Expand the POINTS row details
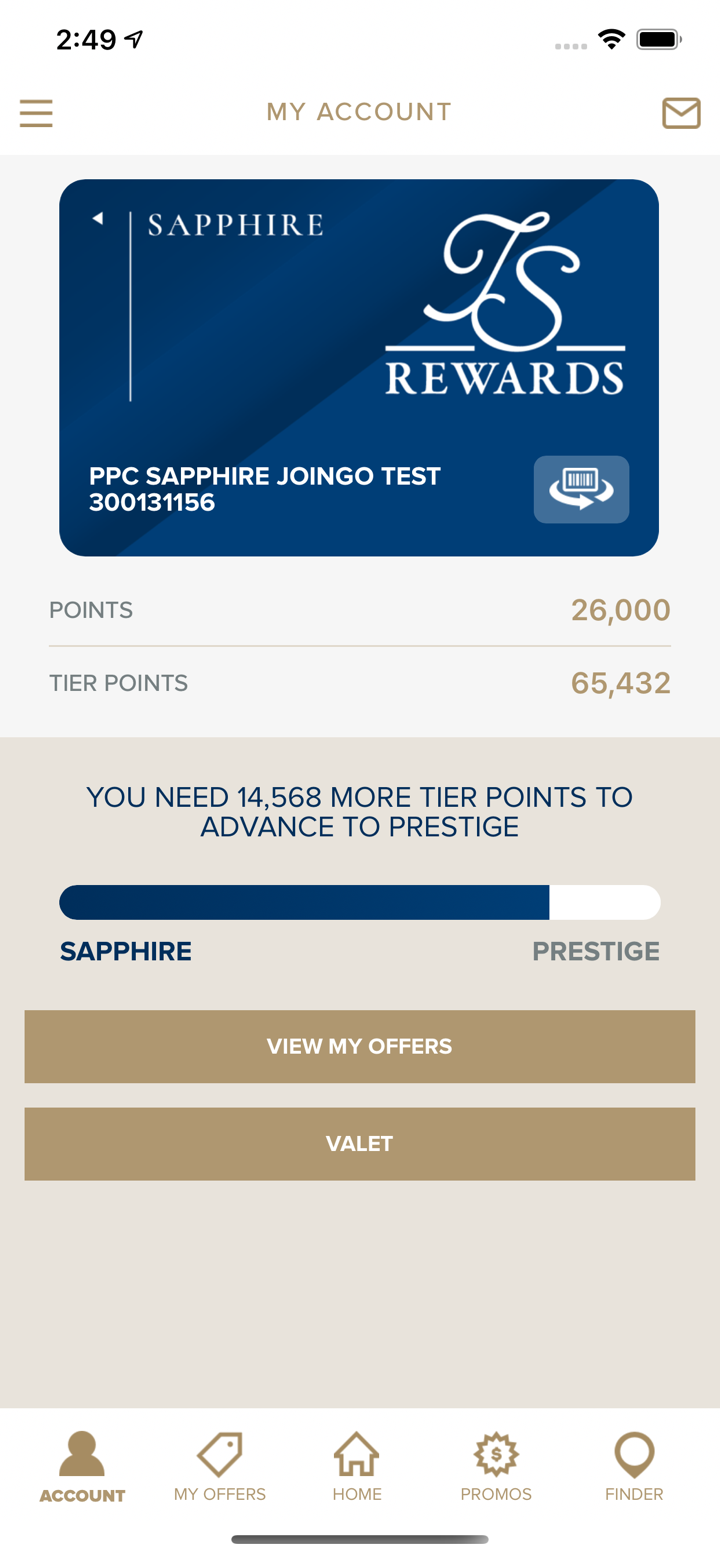This screenshot has height=1558, width=720. point(360,609)
